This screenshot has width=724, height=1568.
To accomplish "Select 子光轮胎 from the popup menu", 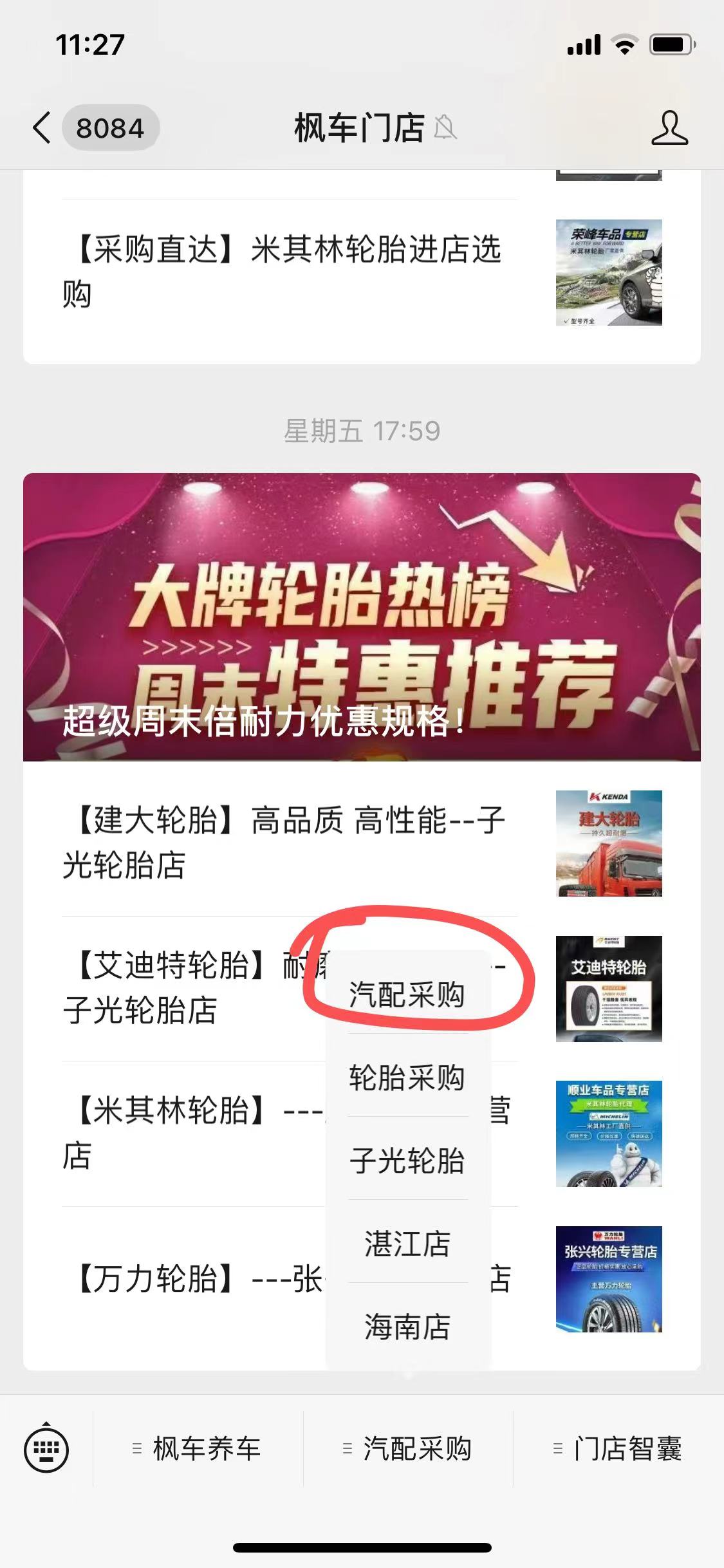I will point(407,1161).
